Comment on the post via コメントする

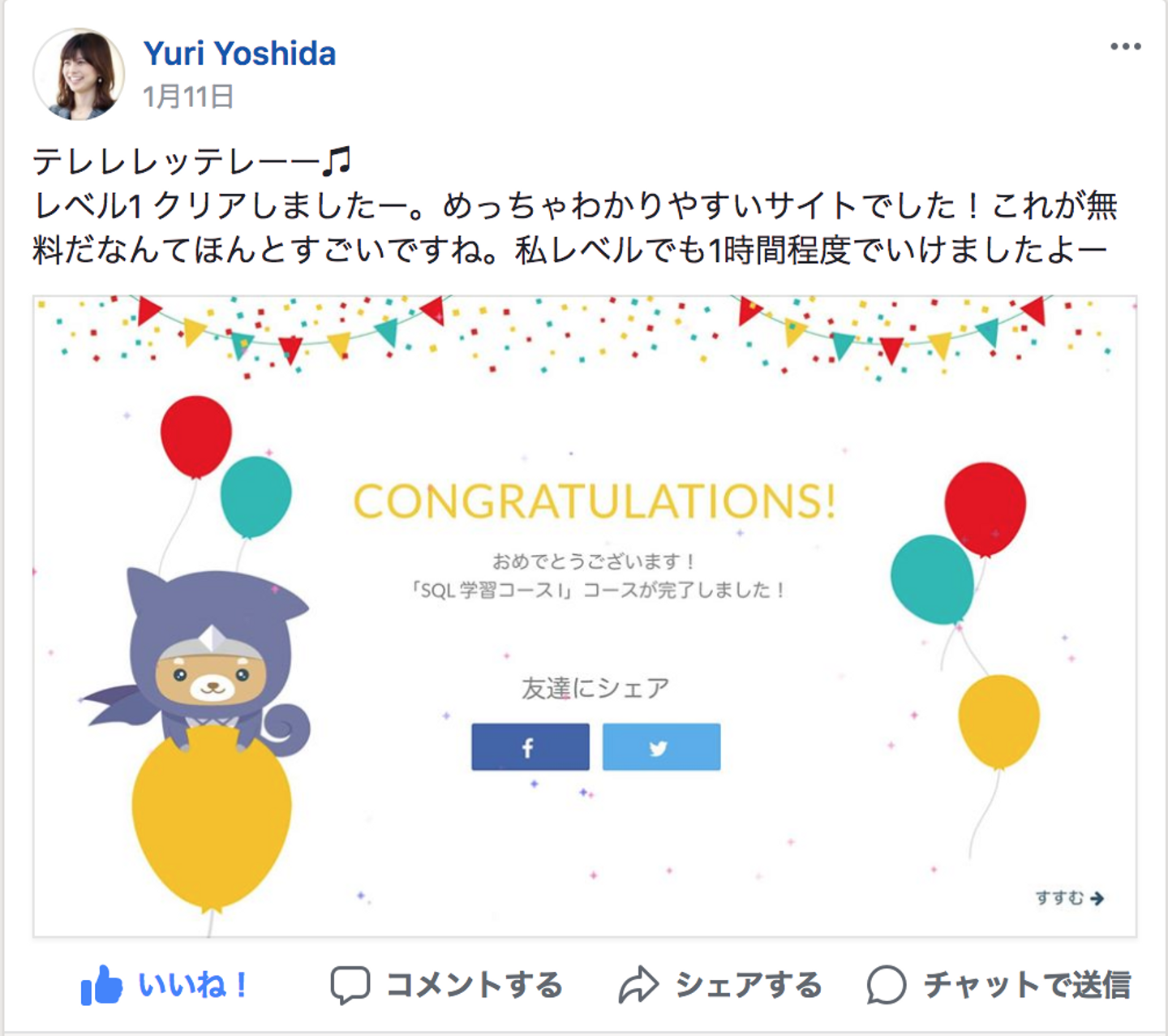click(x=447, y=985)
